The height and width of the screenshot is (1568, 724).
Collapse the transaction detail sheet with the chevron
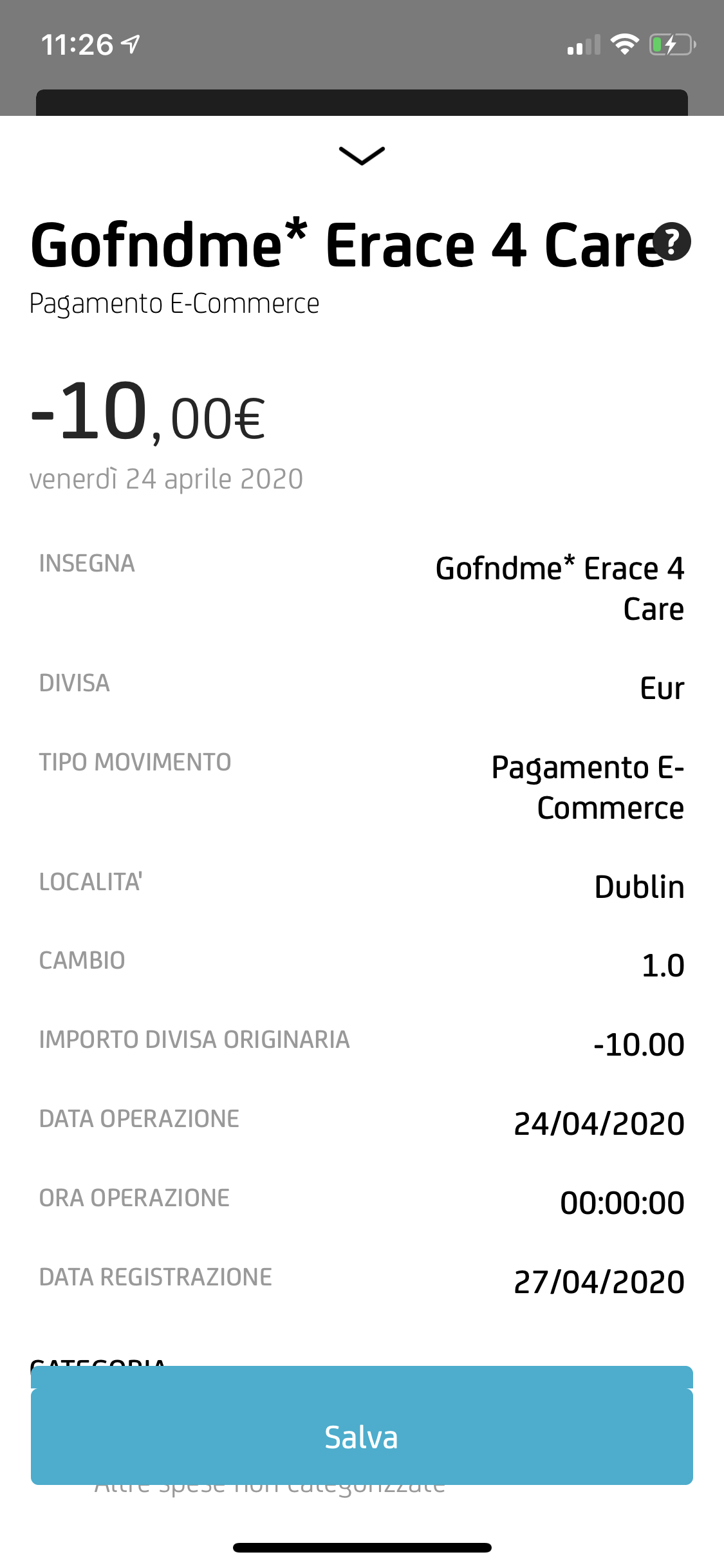(362, 156)
